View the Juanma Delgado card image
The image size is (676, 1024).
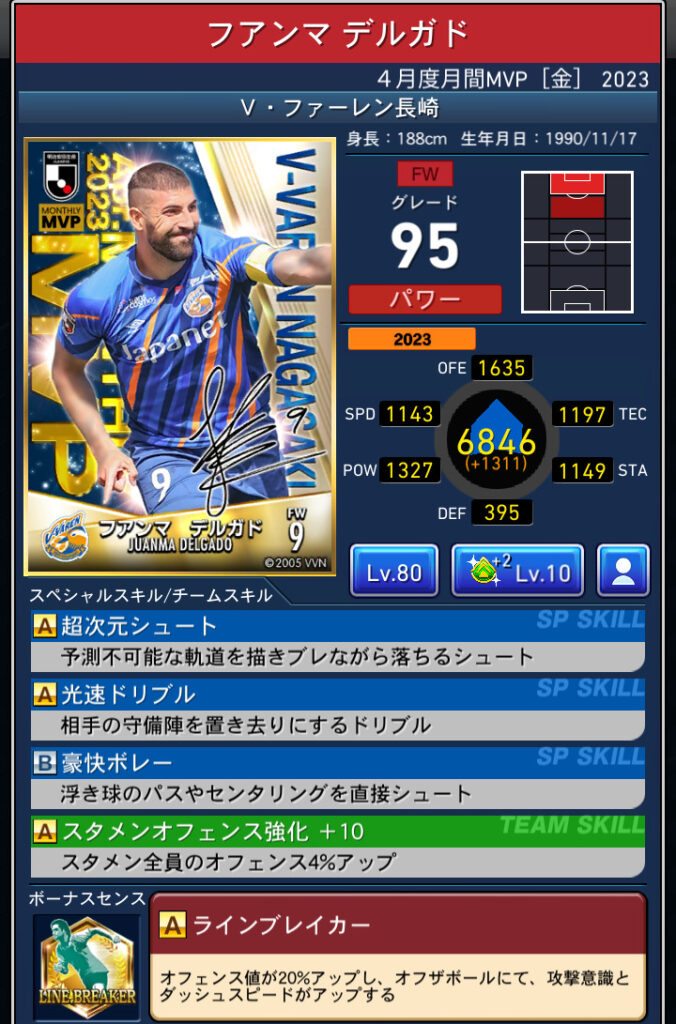pyautogui.click(x=180, y=355)
